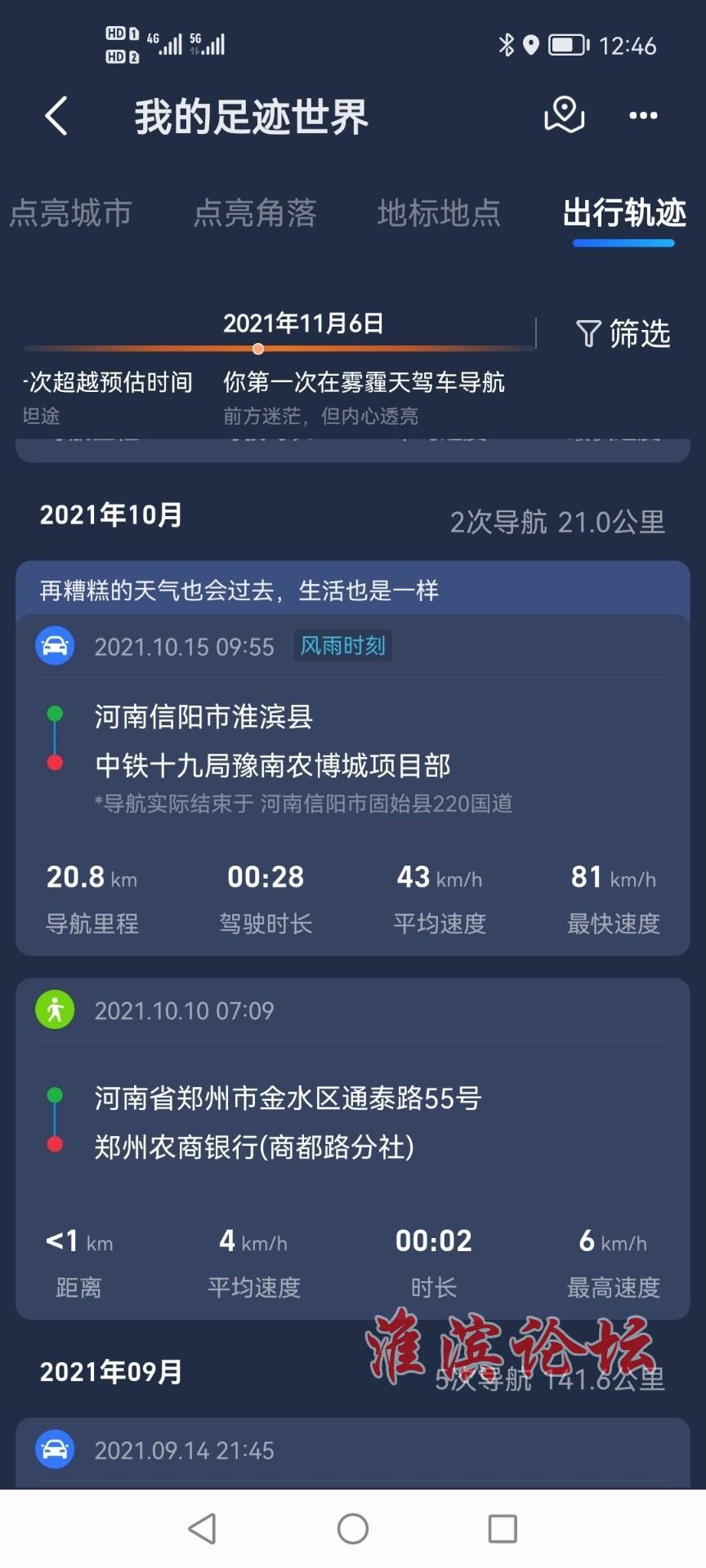706x1568 pixels.
Task: Switch to the 点亮城市 tab
Action: [x=70, y=213]
